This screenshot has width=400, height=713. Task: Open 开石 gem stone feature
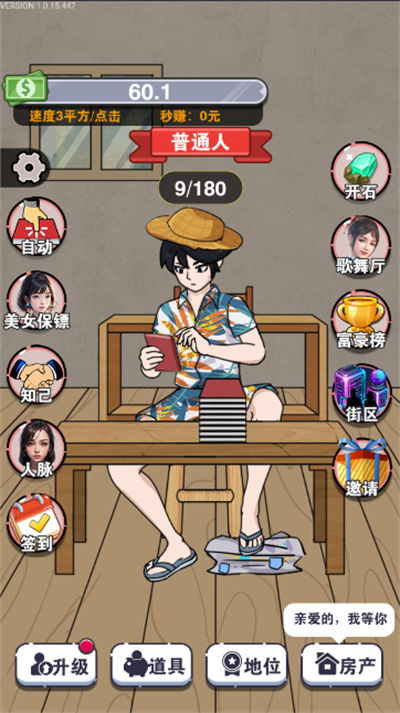point(360,171)
